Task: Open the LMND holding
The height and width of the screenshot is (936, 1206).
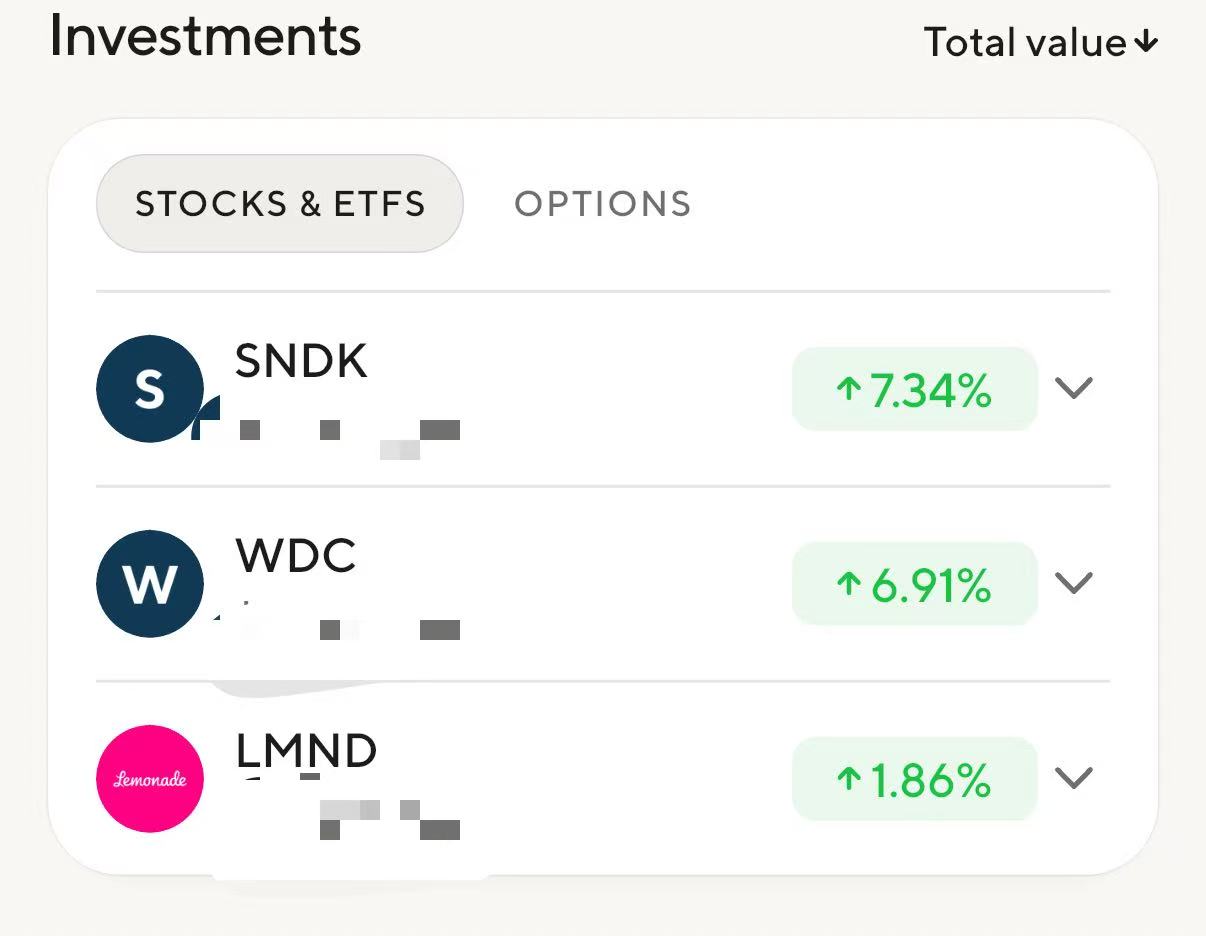Action: 306,750
